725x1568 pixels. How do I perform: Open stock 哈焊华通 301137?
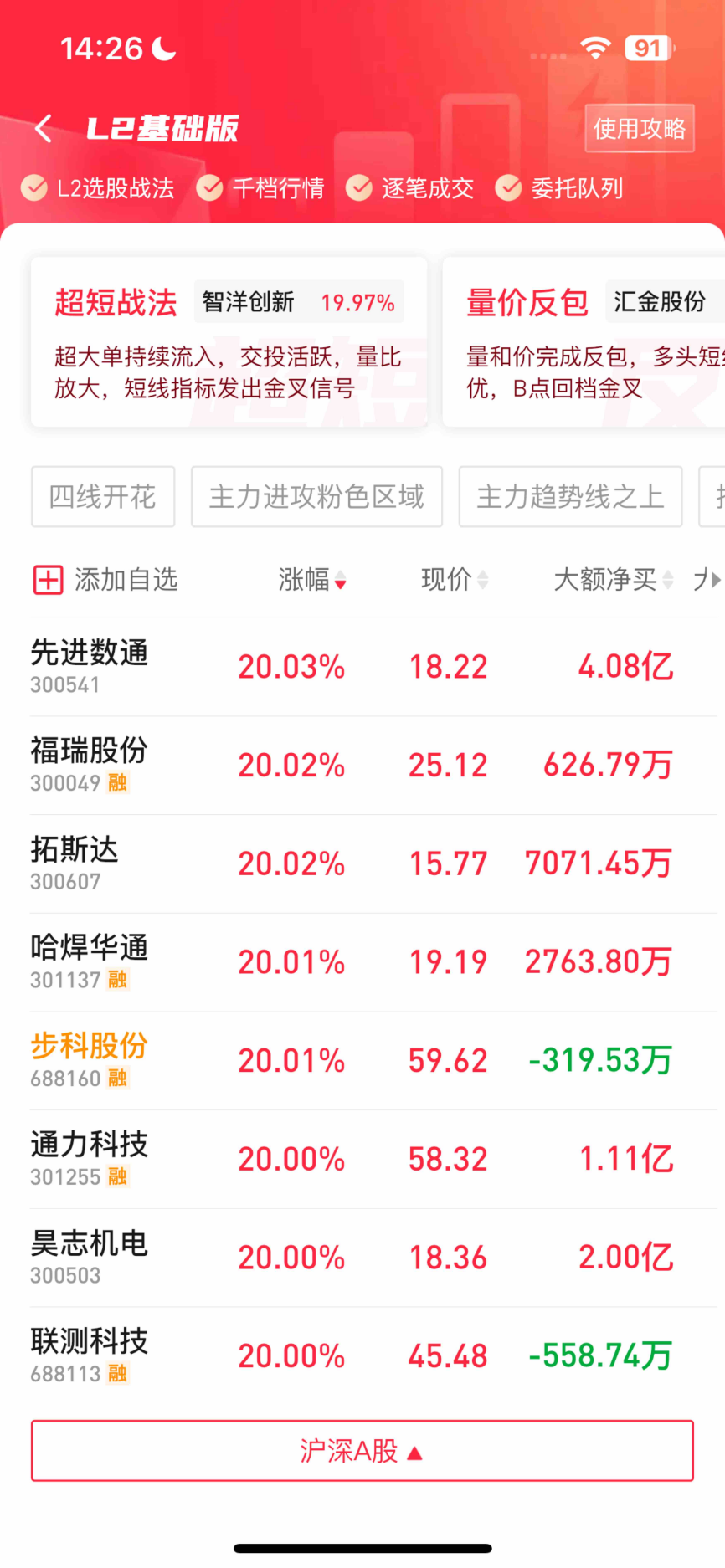pyautogui.click(x=373, y=963)
